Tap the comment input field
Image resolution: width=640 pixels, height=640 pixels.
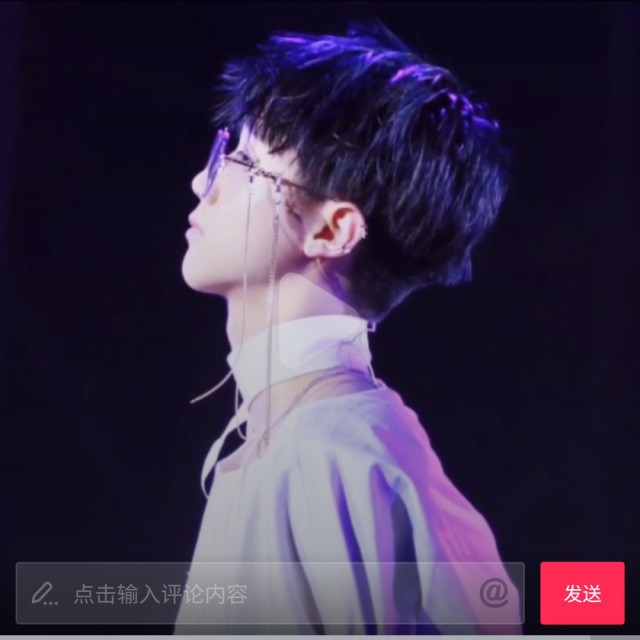click(x=250, y=594)
